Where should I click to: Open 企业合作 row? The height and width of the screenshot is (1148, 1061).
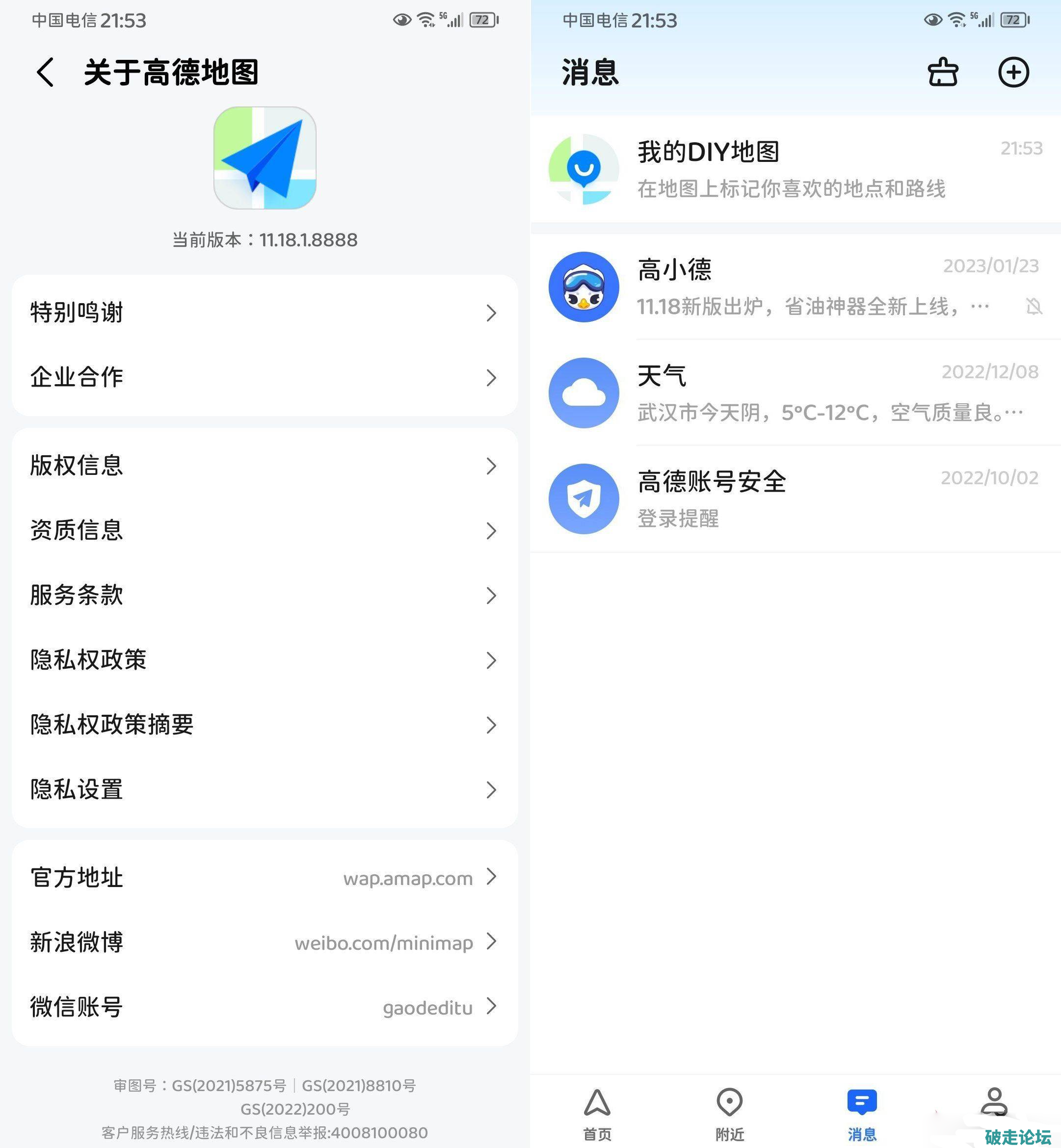click(x=264, y=377)
